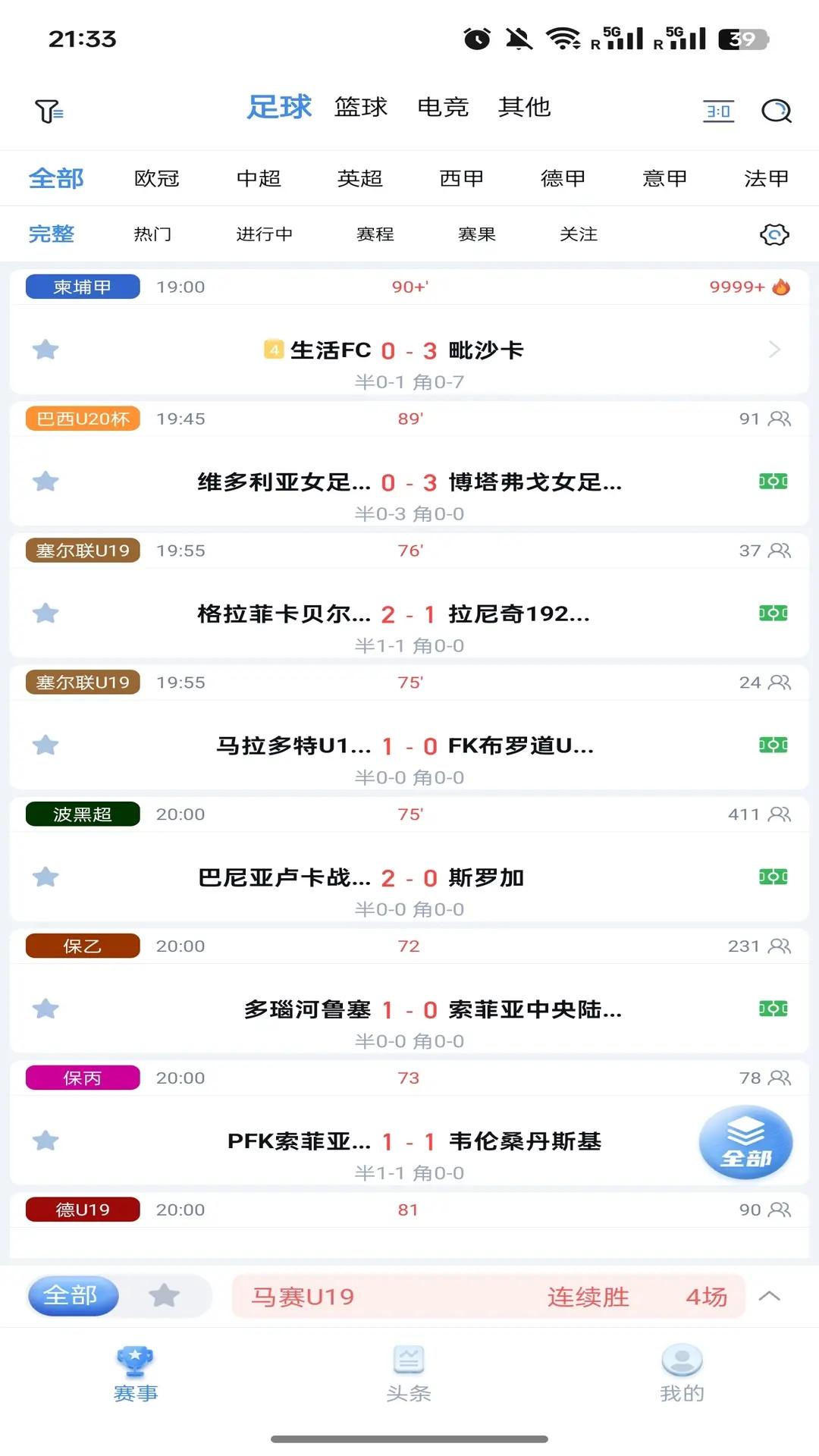Select the 全部 pill at bottom left
Viewport: 819px width, 1456px height.
(72, 1297)
